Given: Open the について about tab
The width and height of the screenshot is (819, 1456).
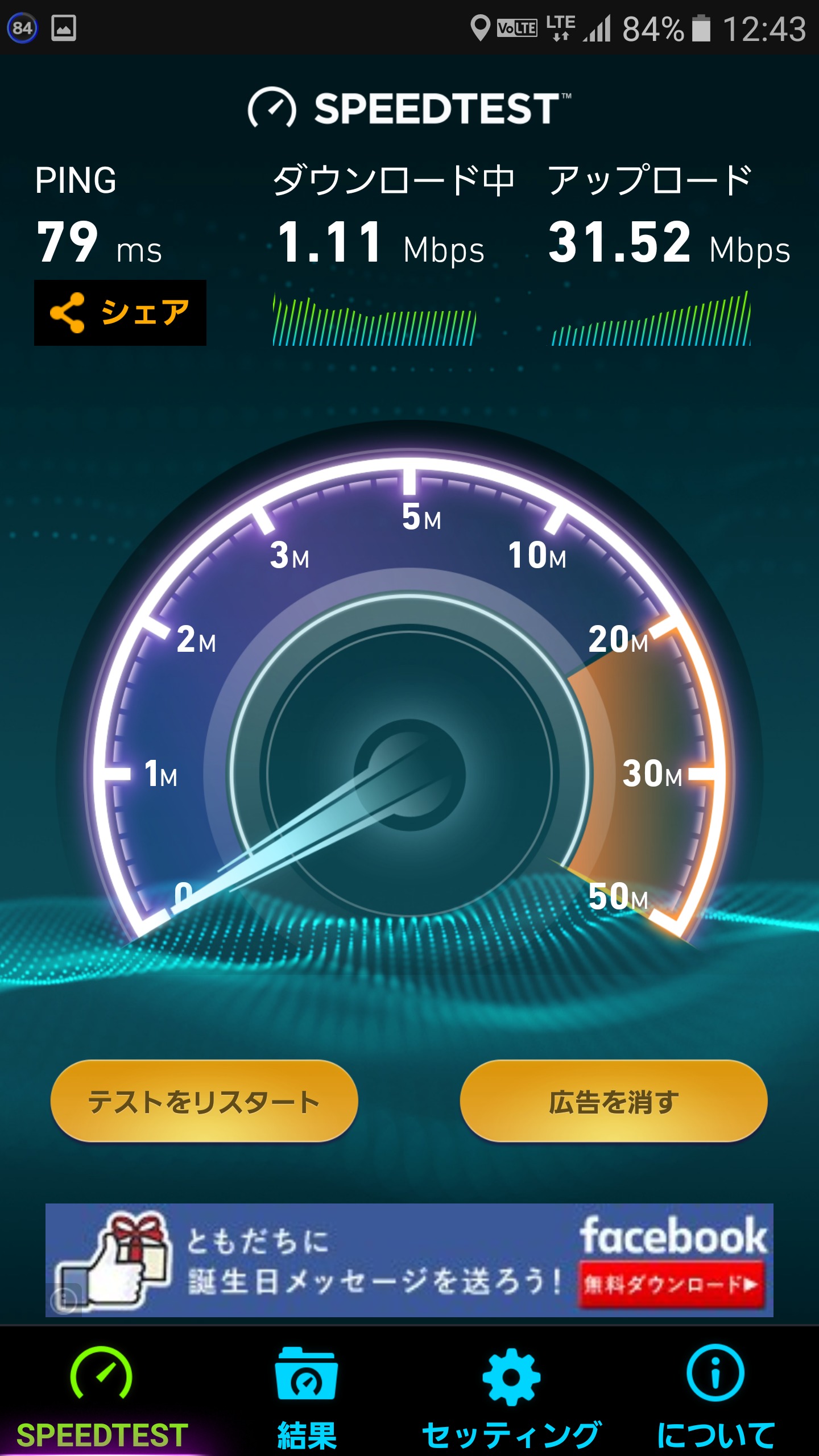Looking at the screenshot, I should 715,1395.
